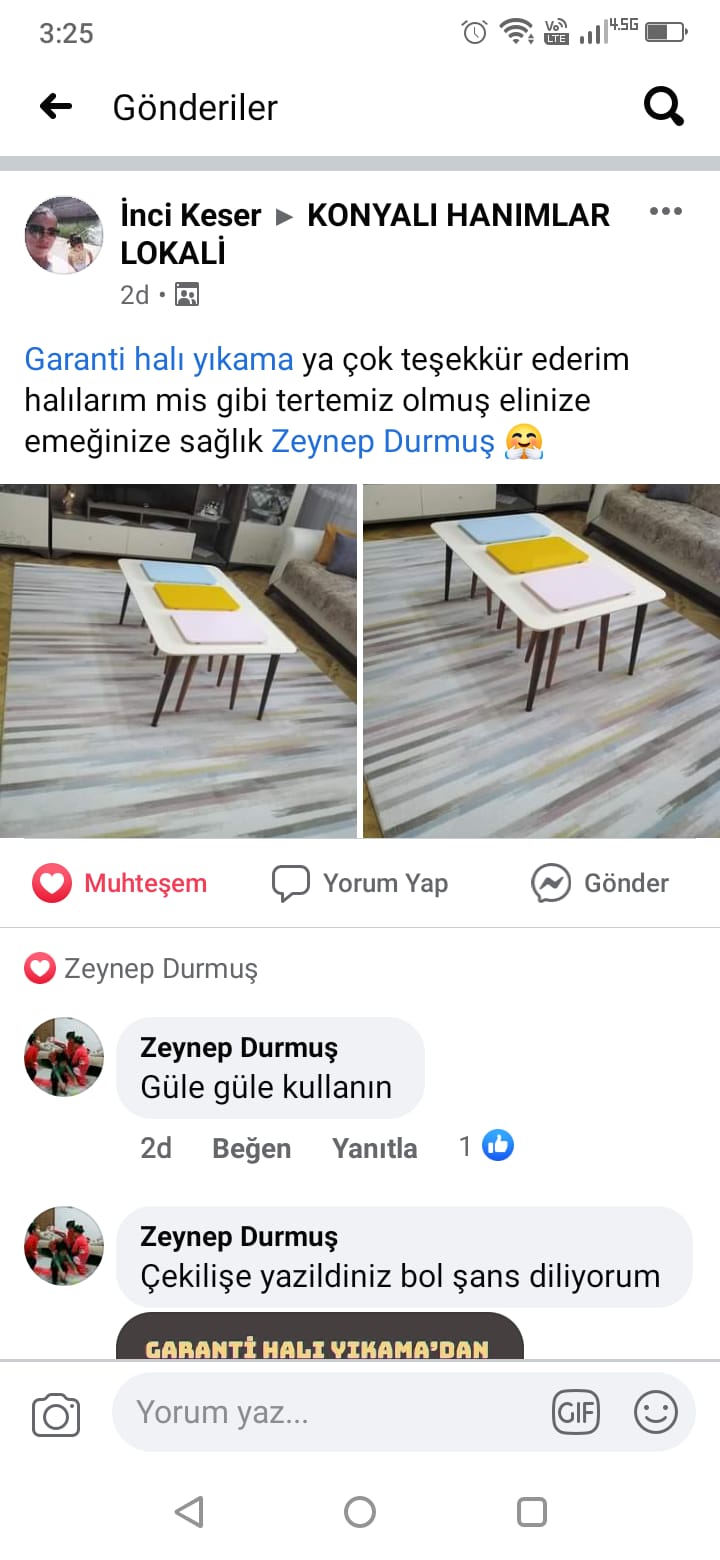The image size is (720, 1560).
Task: View the left carpet photo
Action: 178,660
